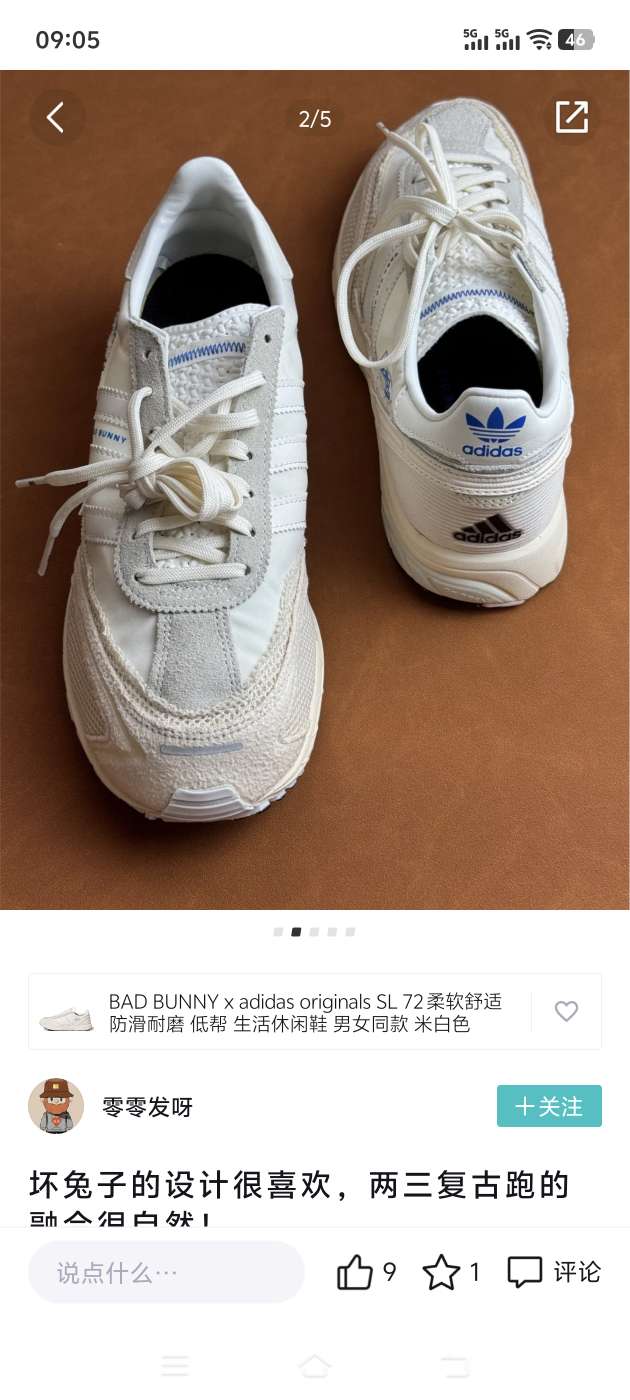
Task: Share this post via the top-right icon
Action: point(572,117)
